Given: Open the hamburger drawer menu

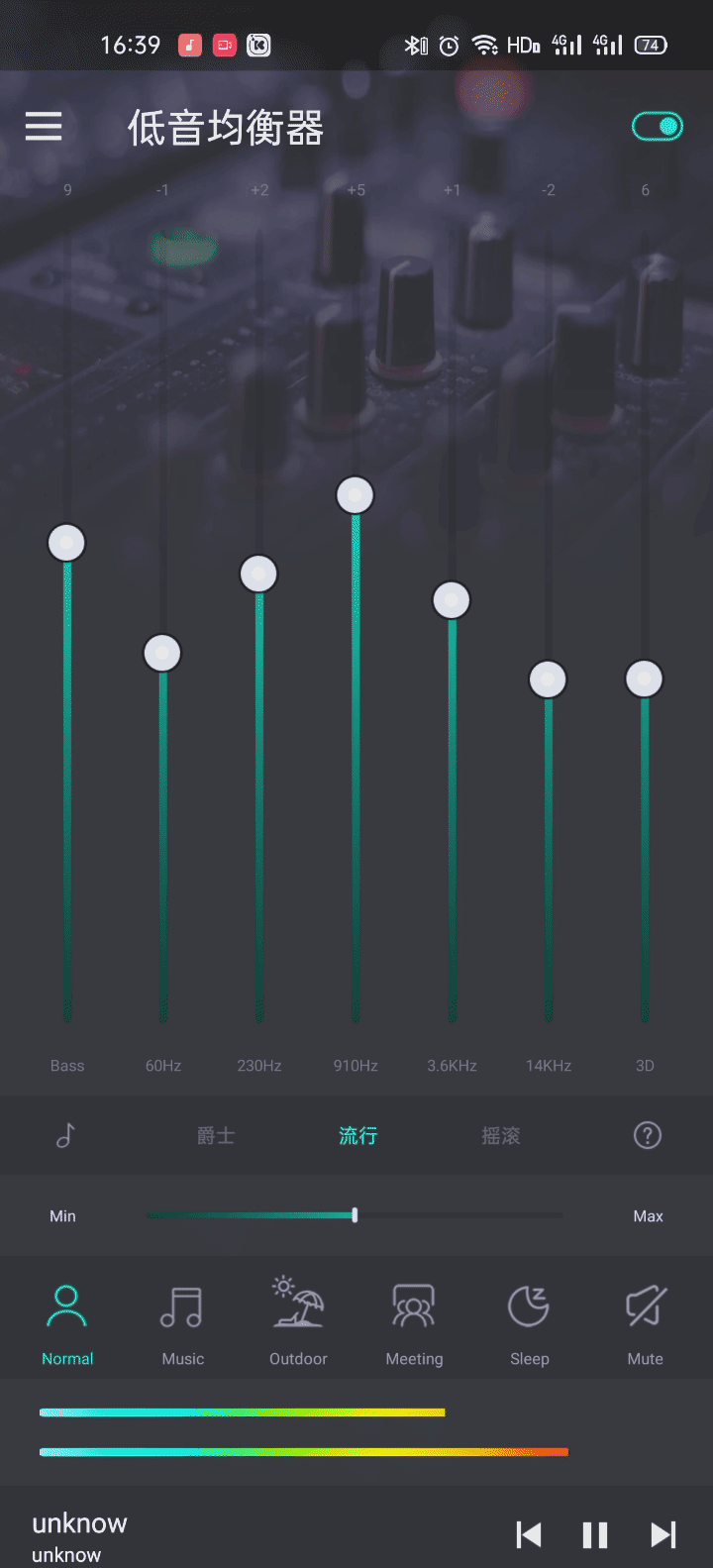Looking at the screenshot, I should [x=44, y=127].
